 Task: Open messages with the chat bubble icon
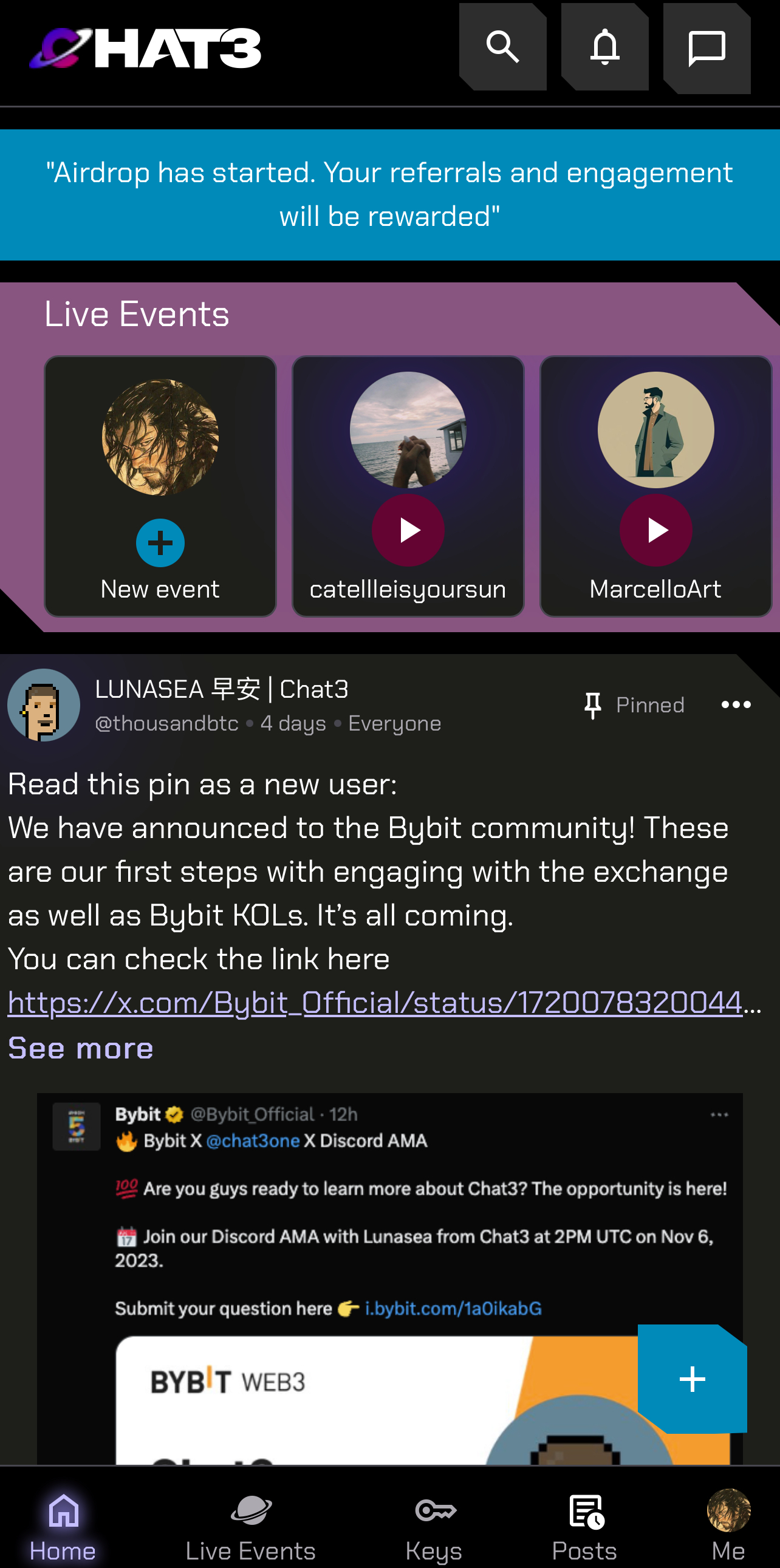click(707, 47)
